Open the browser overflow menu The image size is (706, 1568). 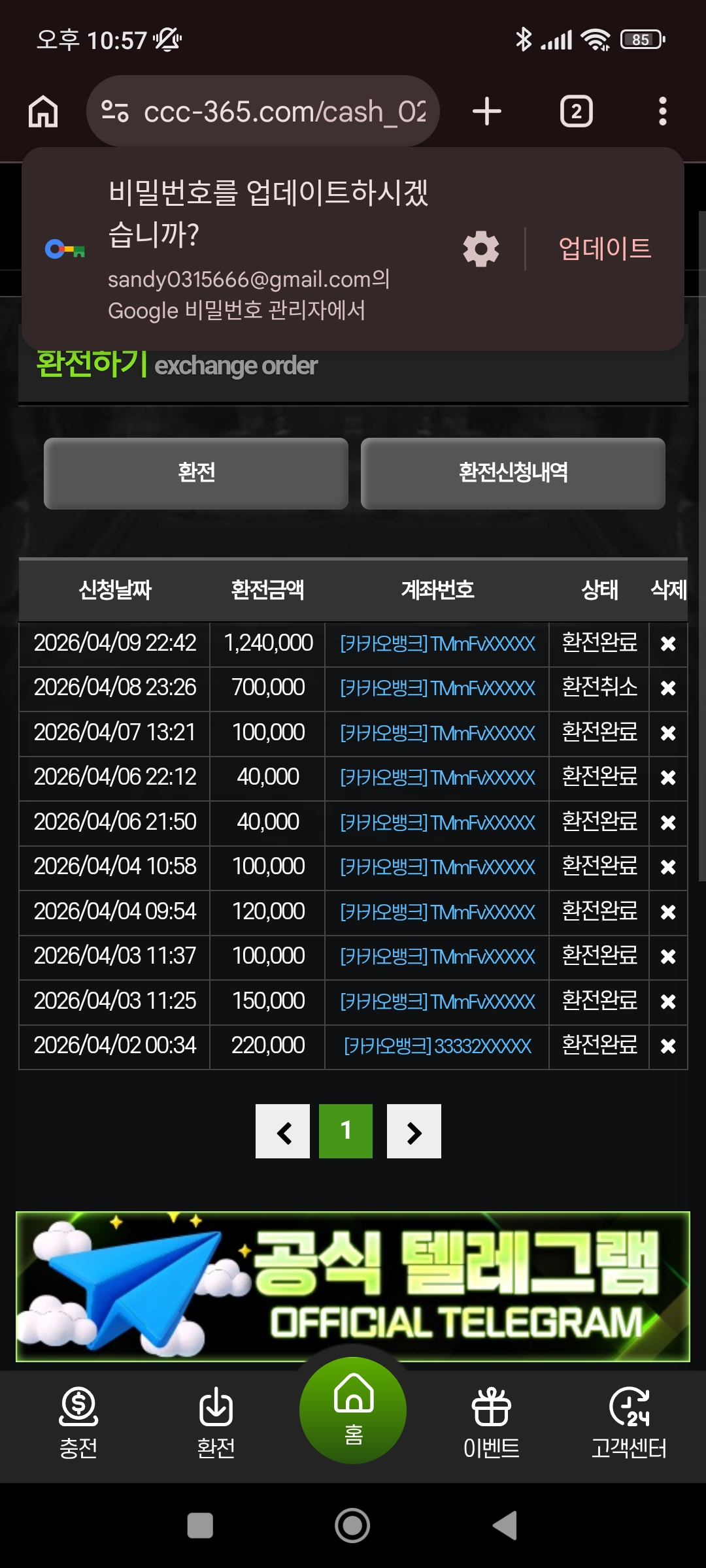click(662, 111)
